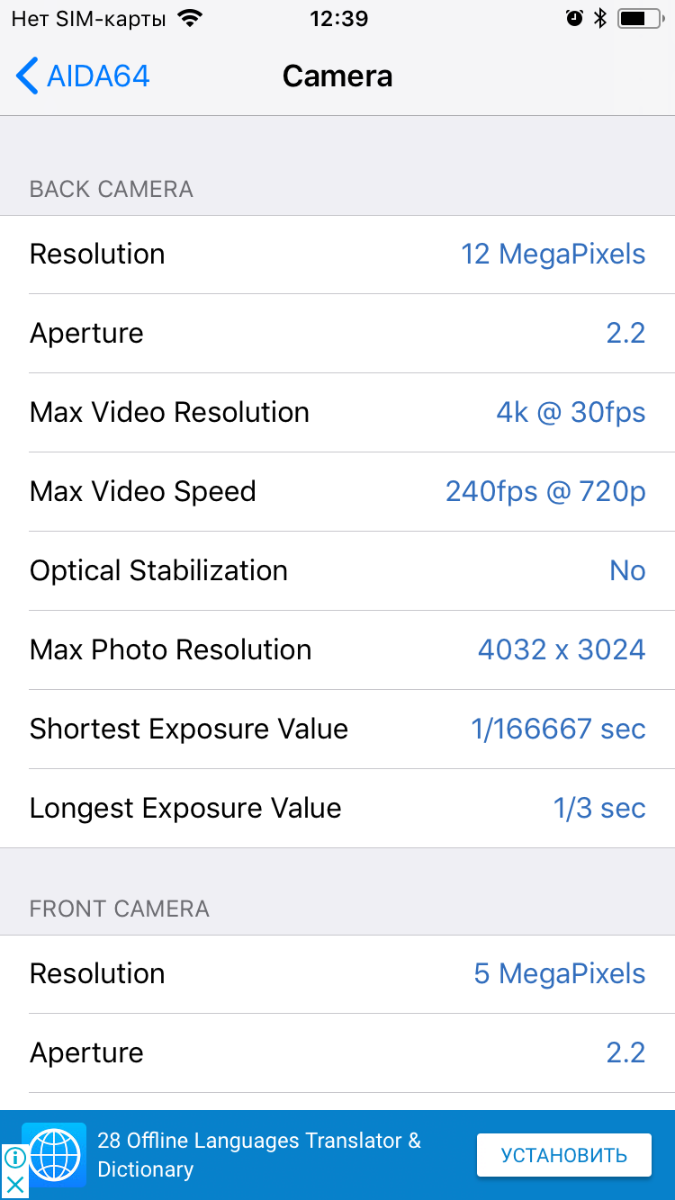Image resolution: width=675 pixels, height=1200 pixels.
Task: Go back to AIDA64 main menu
Action: click(x=83, y=76)
